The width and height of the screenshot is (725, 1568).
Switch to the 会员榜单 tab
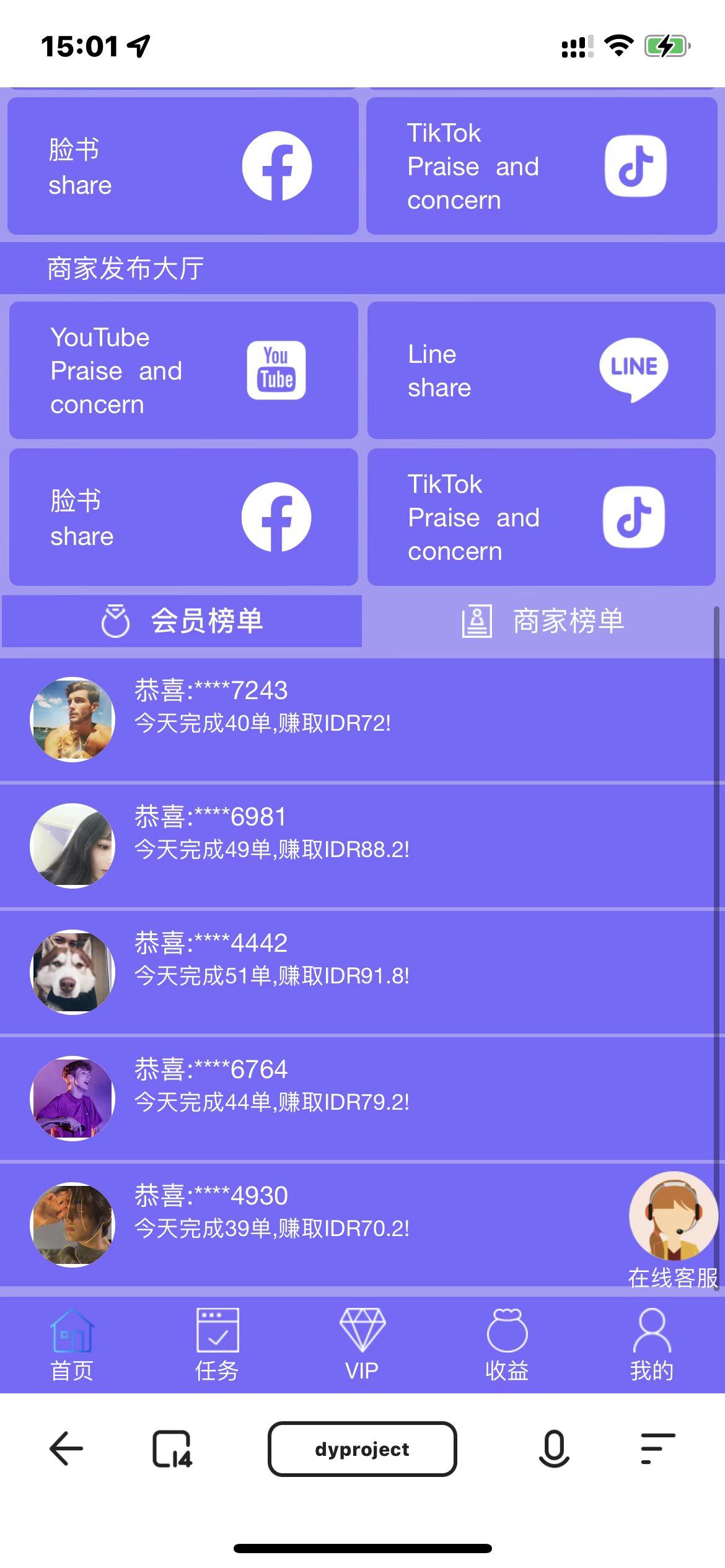(x=182, y=621)
